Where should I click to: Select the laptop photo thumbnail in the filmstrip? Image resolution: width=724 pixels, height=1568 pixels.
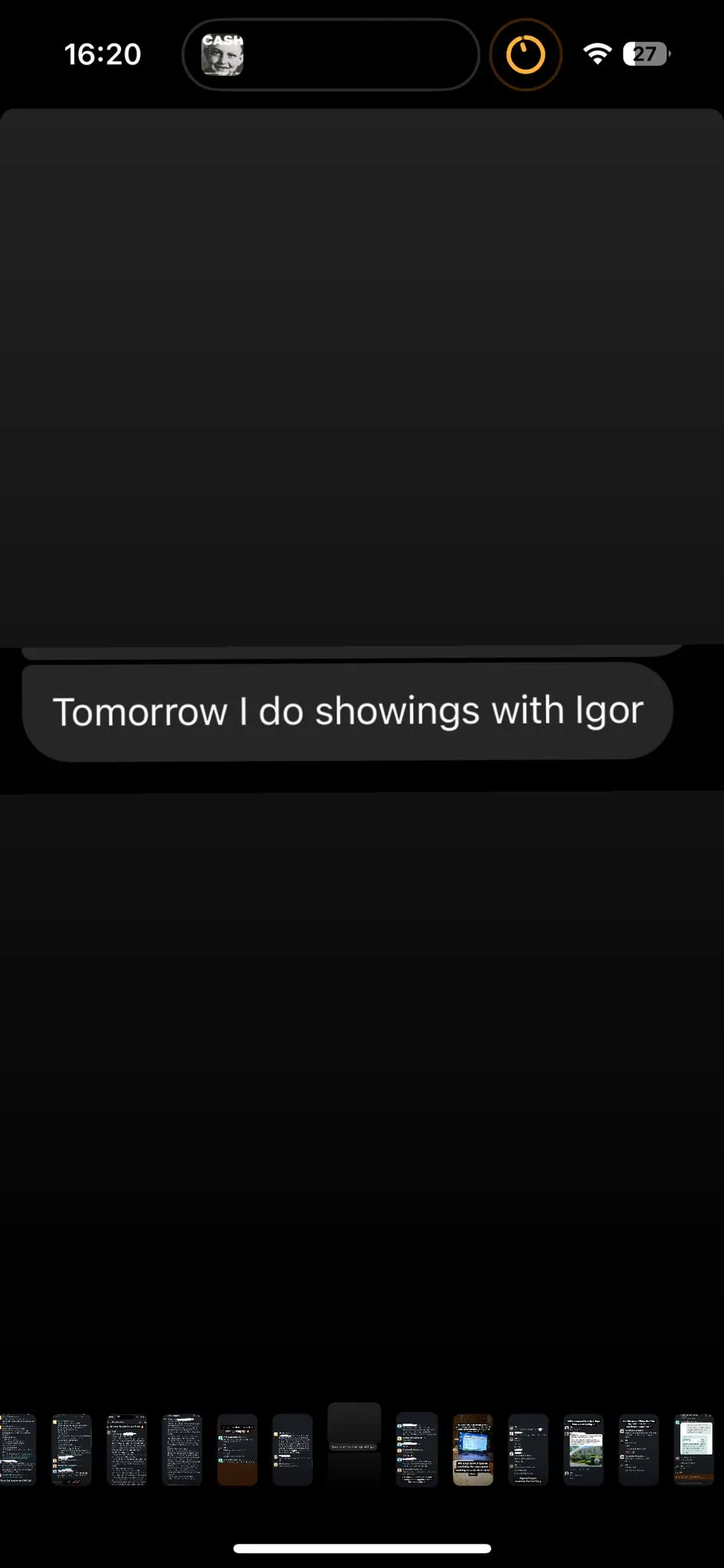[473, 1449]
